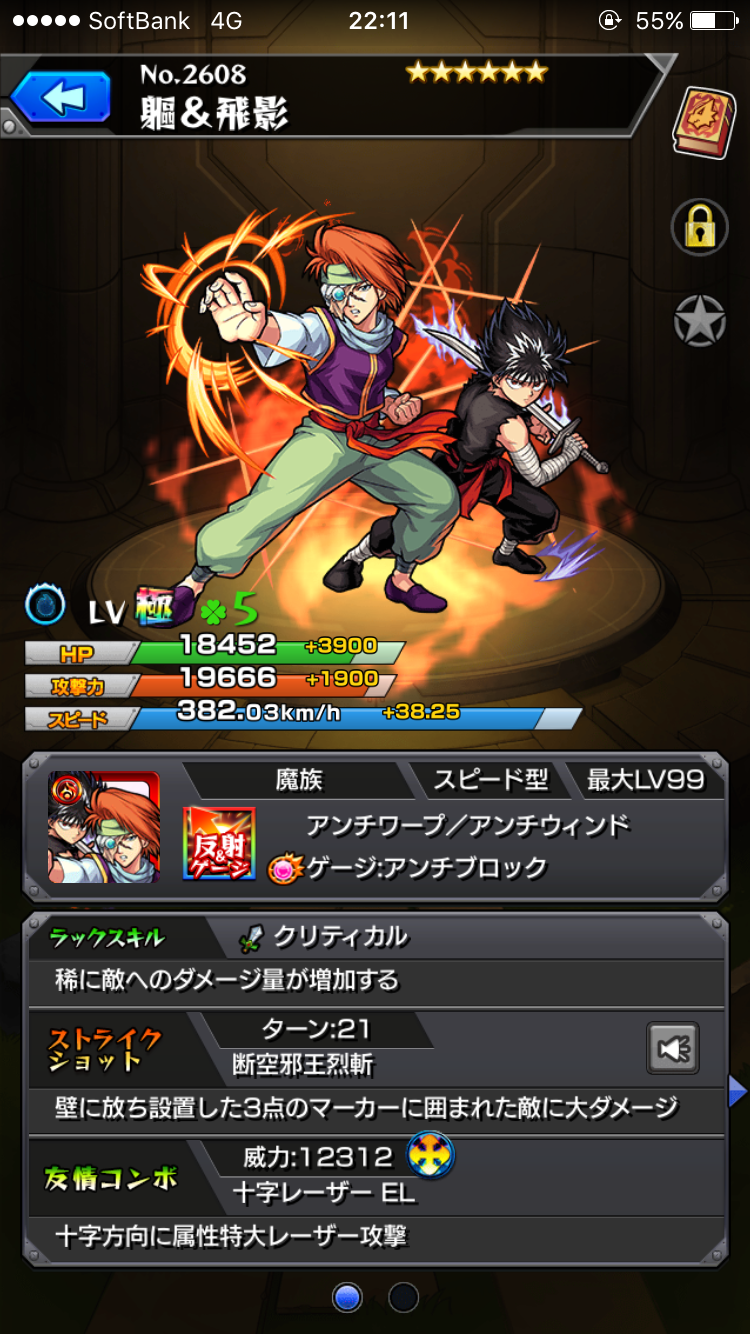Play the strike shot voice speaker button

(672, 1048)
